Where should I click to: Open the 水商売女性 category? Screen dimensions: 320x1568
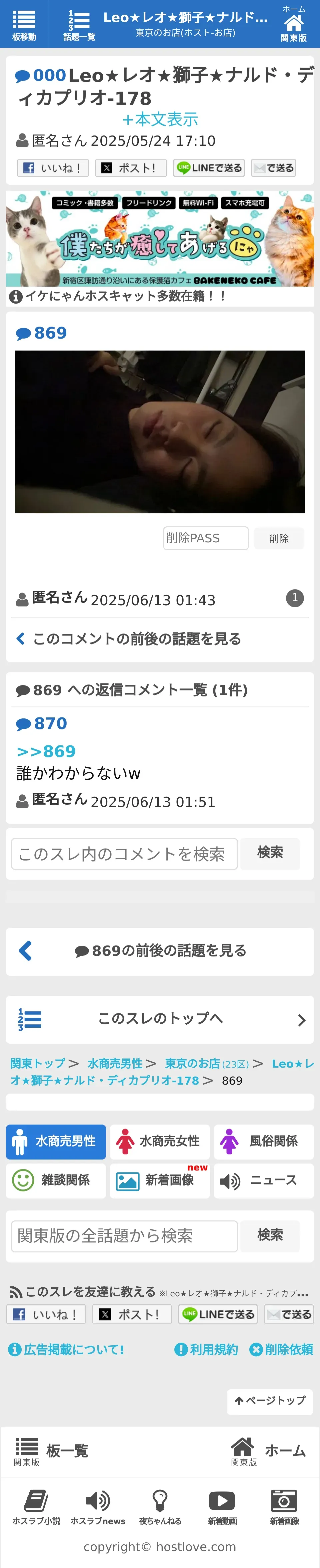click(160, 1141)
